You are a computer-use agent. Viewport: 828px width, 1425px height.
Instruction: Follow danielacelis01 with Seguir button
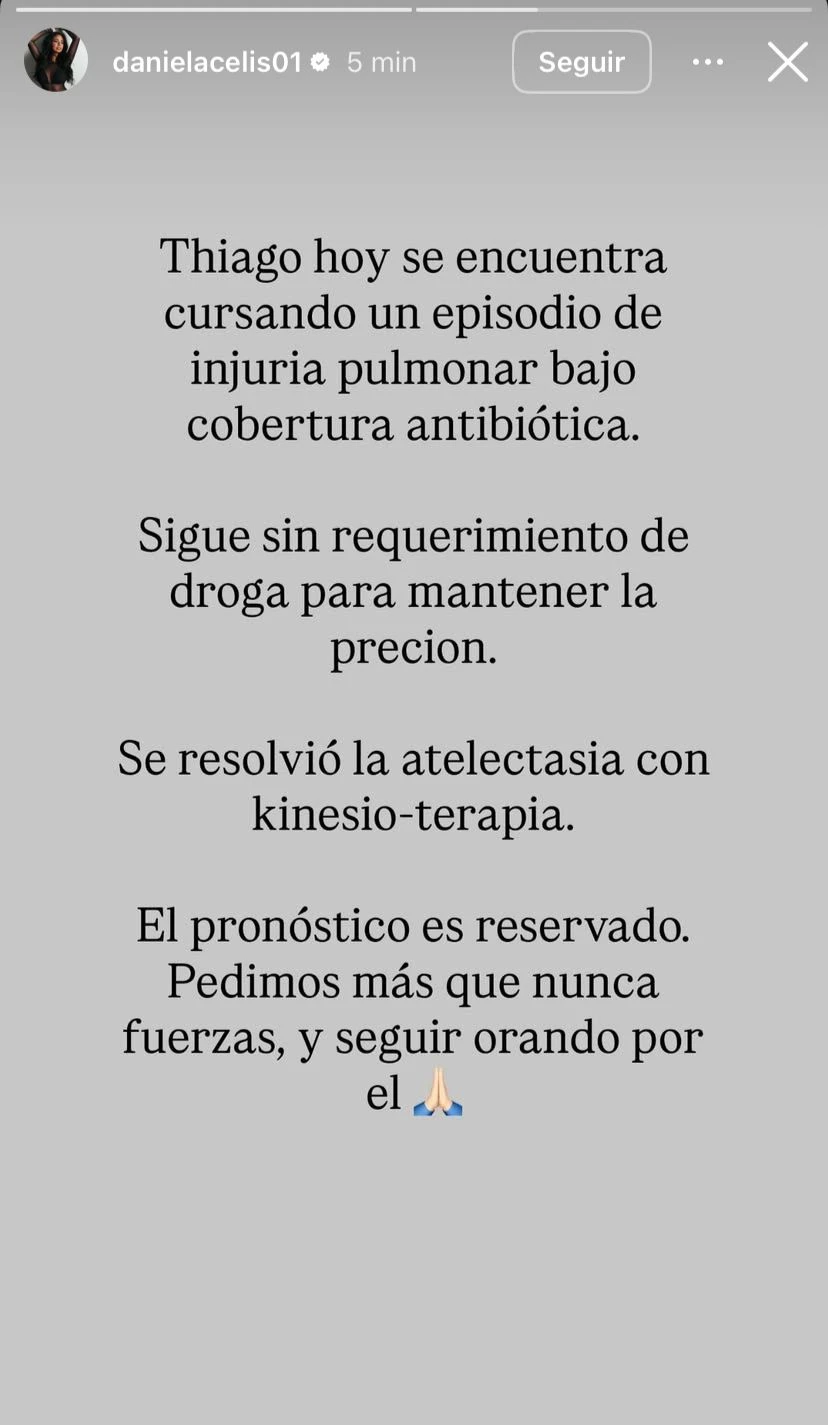(581, 62)
